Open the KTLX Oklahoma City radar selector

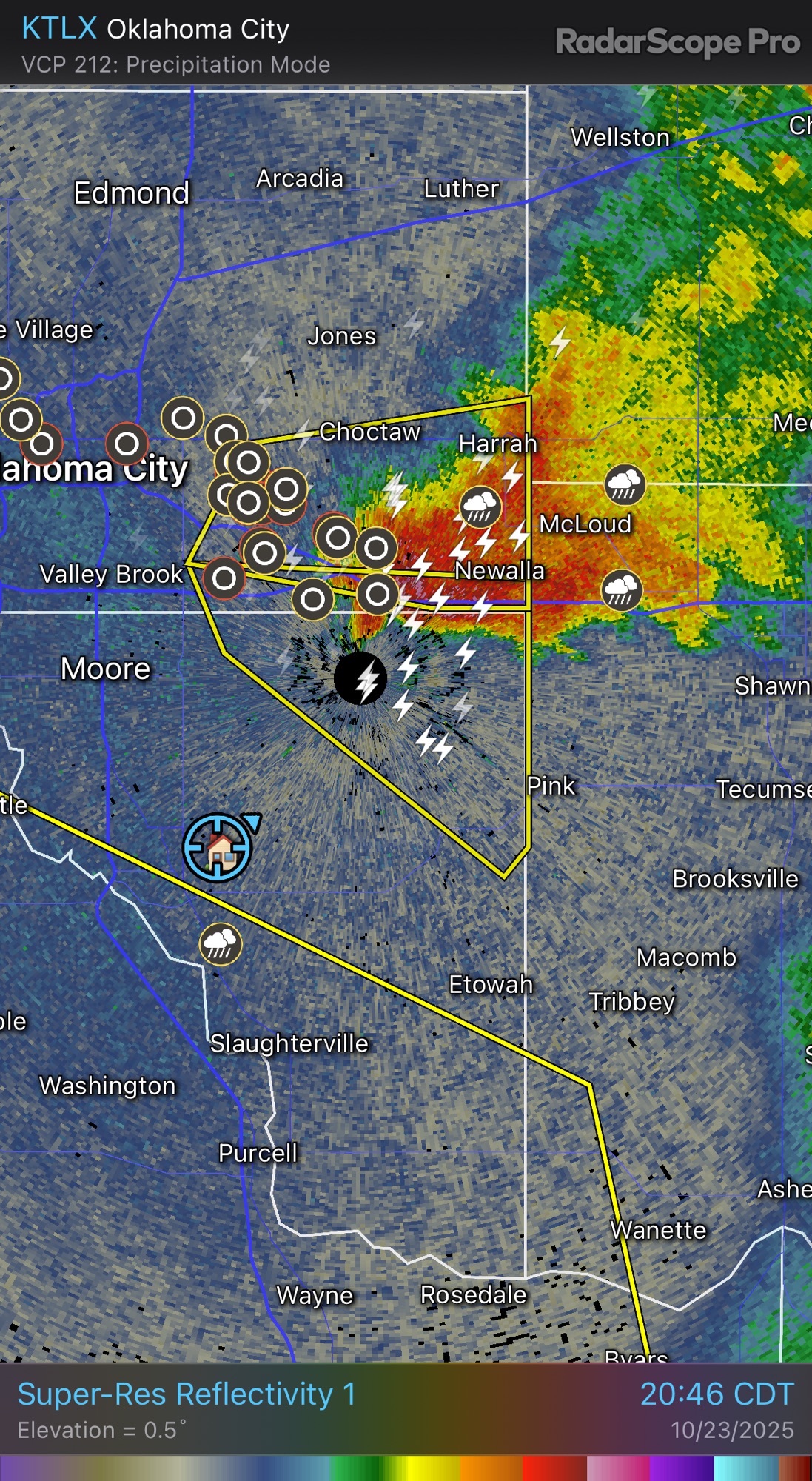point(155,30)
